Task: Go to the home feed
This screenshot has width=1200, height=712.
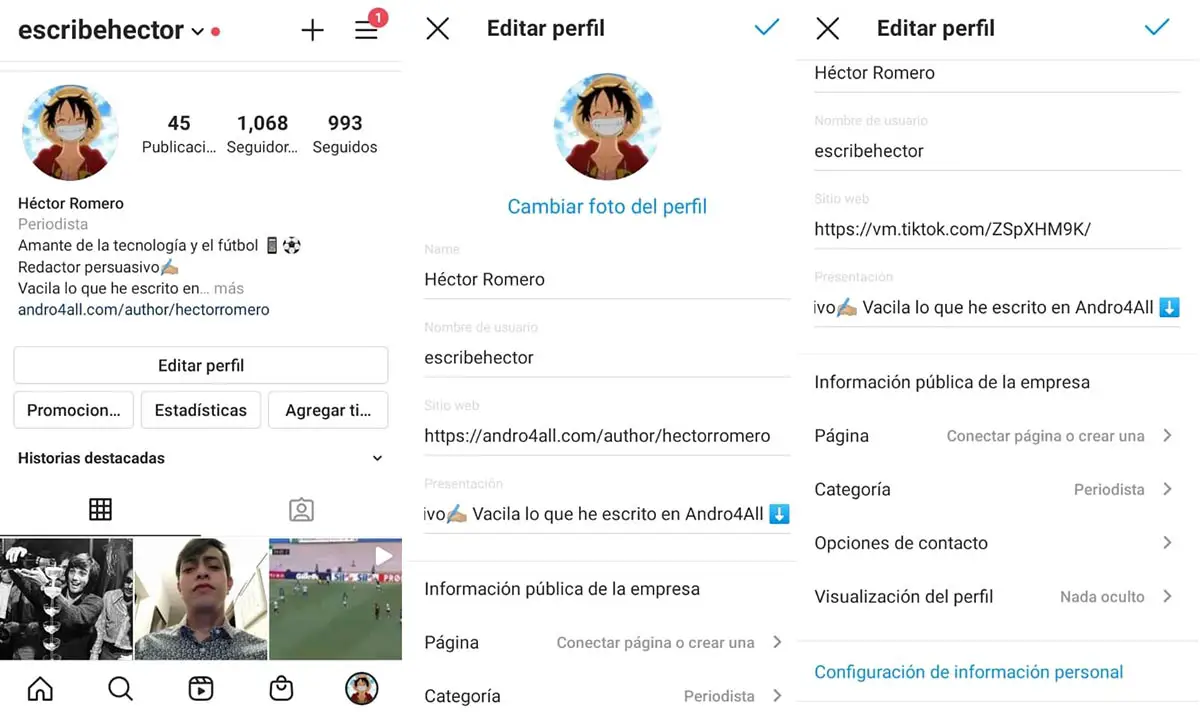Action: [x=40, y=688]
